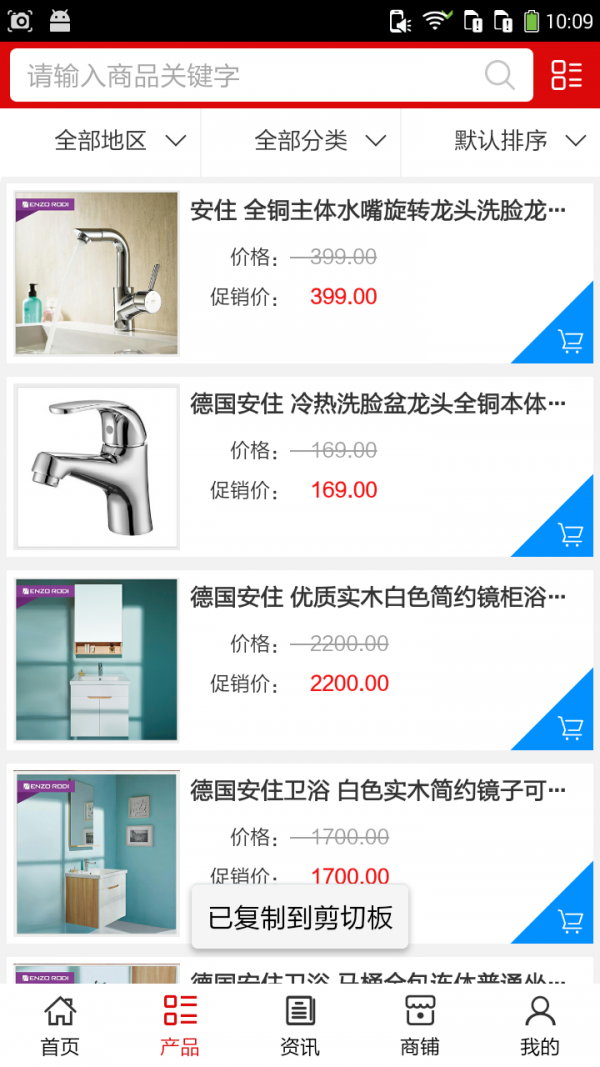Tap the magnifier search icon
The image size is (600, 1067).
499,76
